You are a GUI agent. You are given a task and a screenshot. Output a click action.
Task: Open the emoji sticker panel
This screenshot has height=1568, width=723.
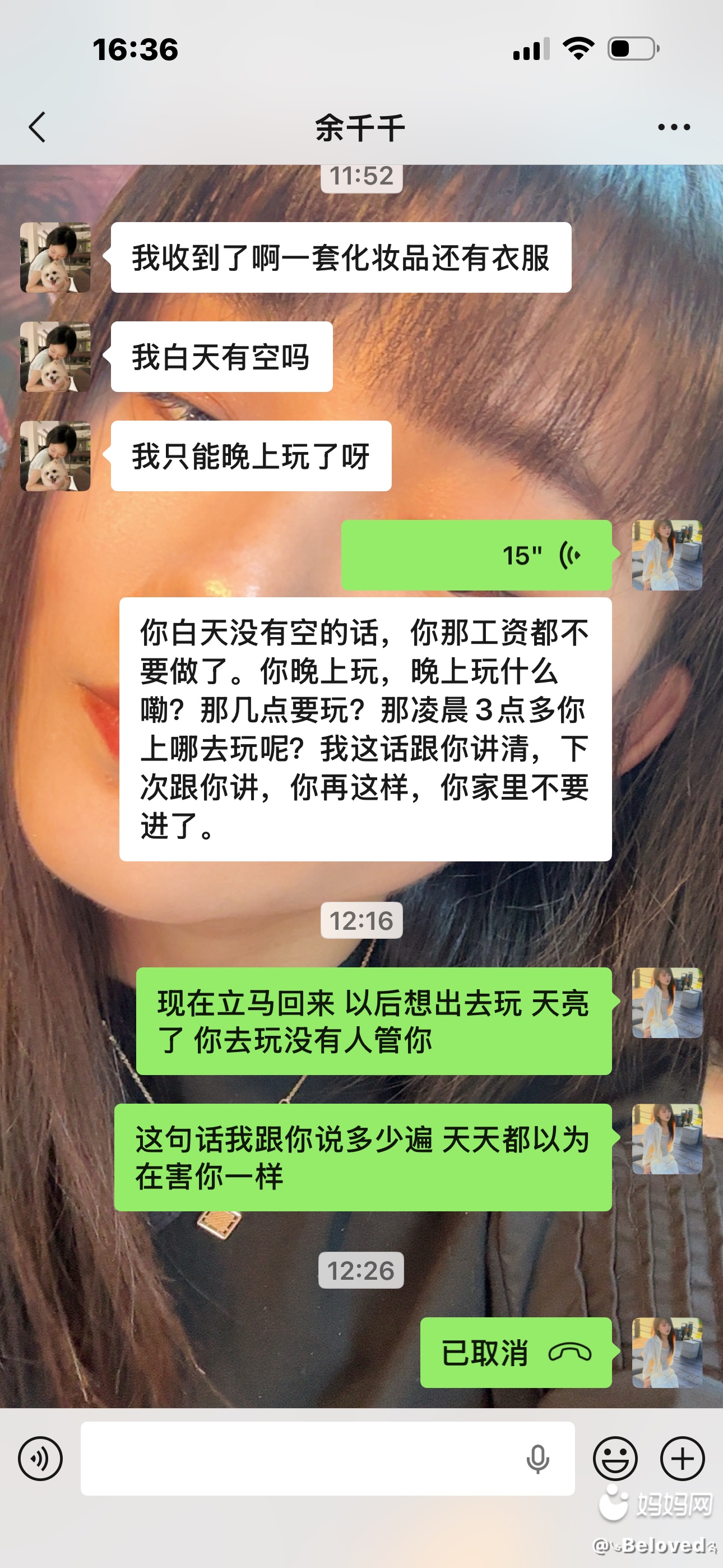tap(615, 1459)
